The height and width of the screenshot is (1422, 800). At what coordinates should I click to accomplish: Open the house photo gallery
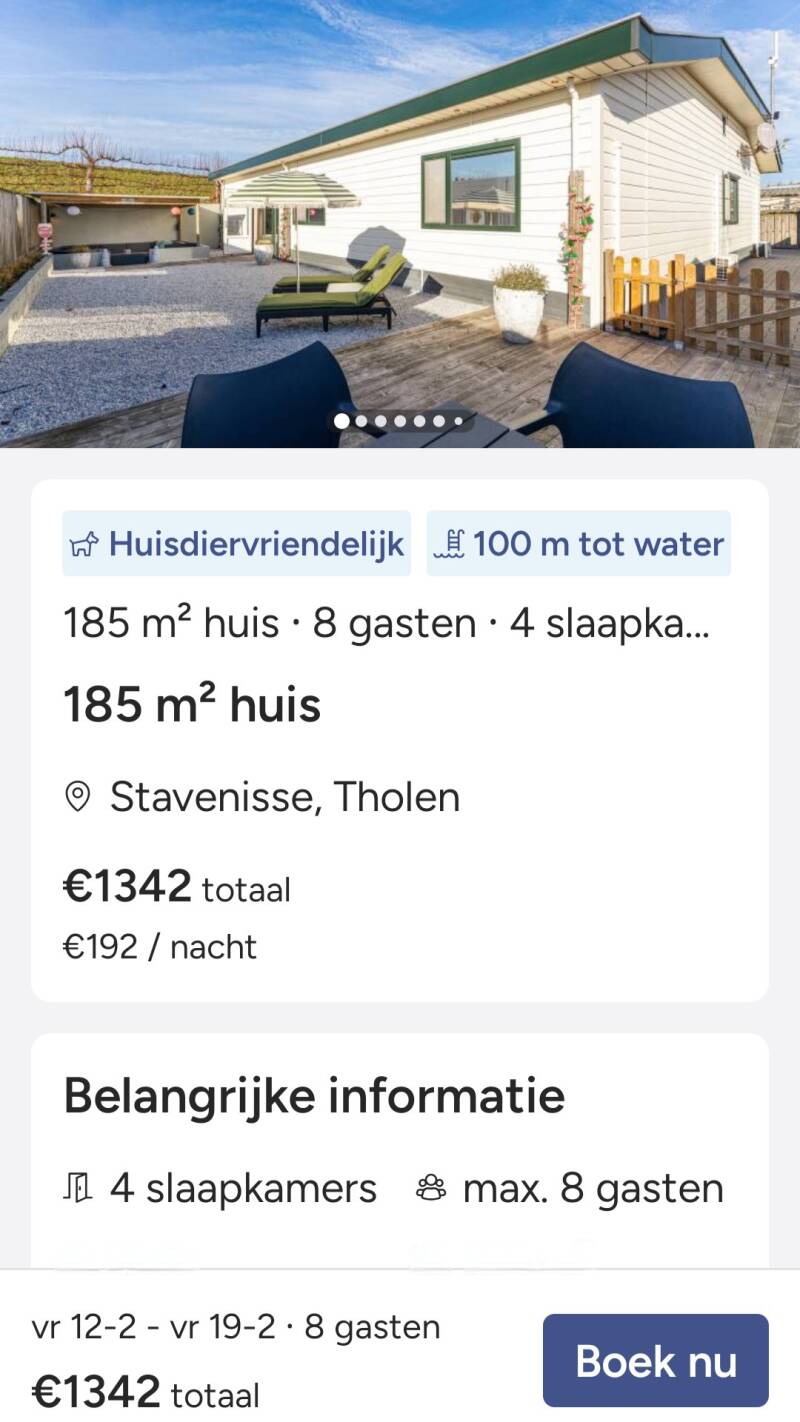tap(400, 224)
